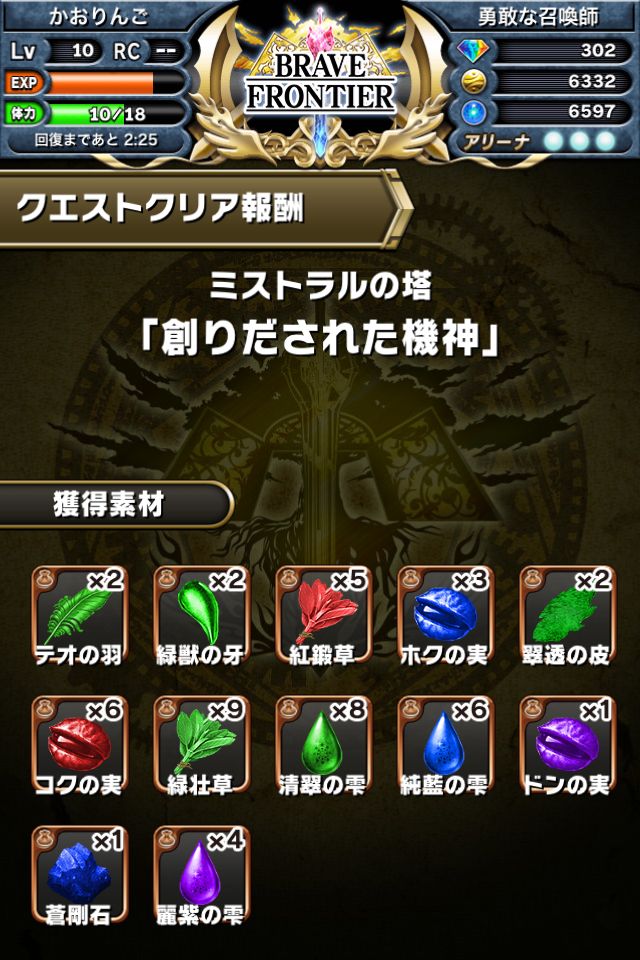Select the 緑獣の牙 reward item

click(x=199, y=612)
